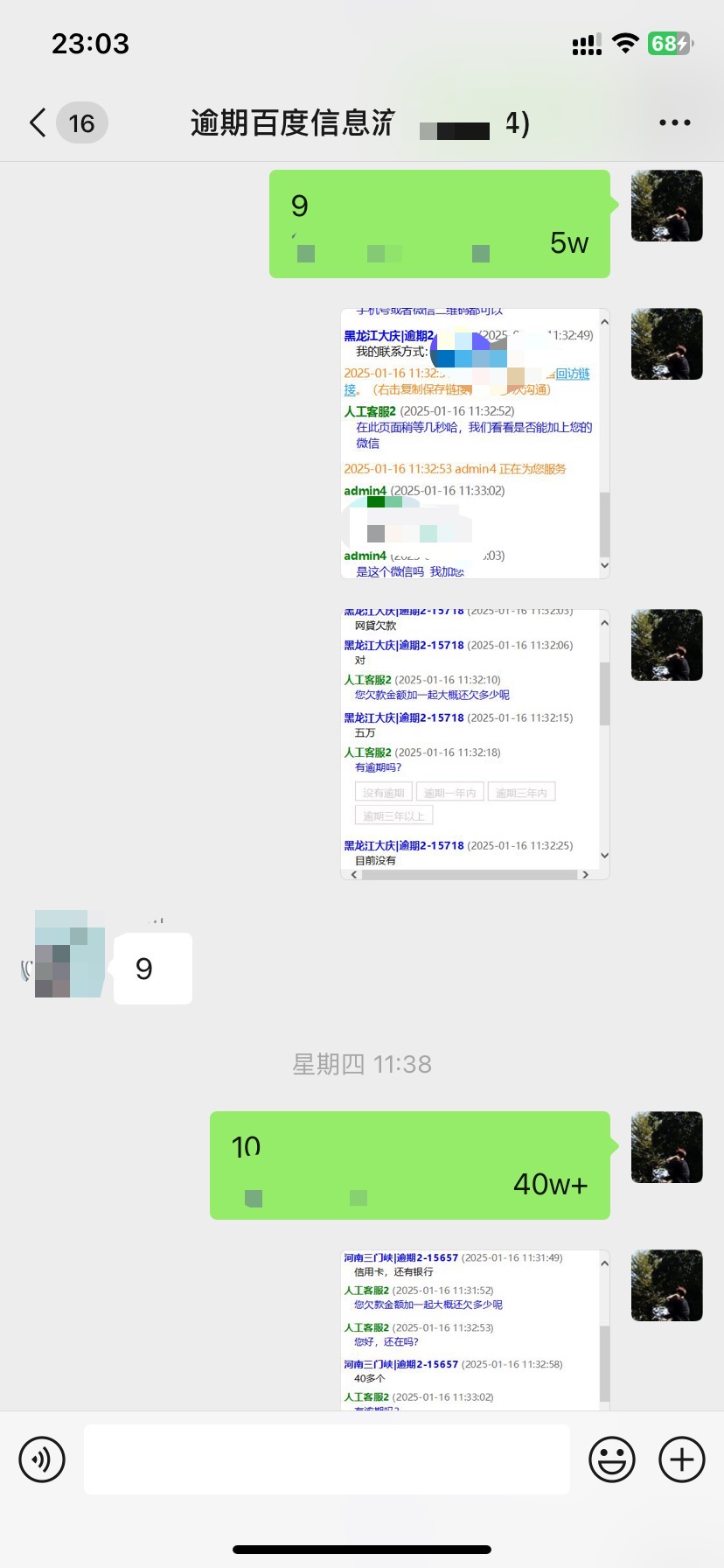The width and height of the screenshot is (724, 1568).
Task: Switch to voice message input
Action: (x=42, y=1459)
